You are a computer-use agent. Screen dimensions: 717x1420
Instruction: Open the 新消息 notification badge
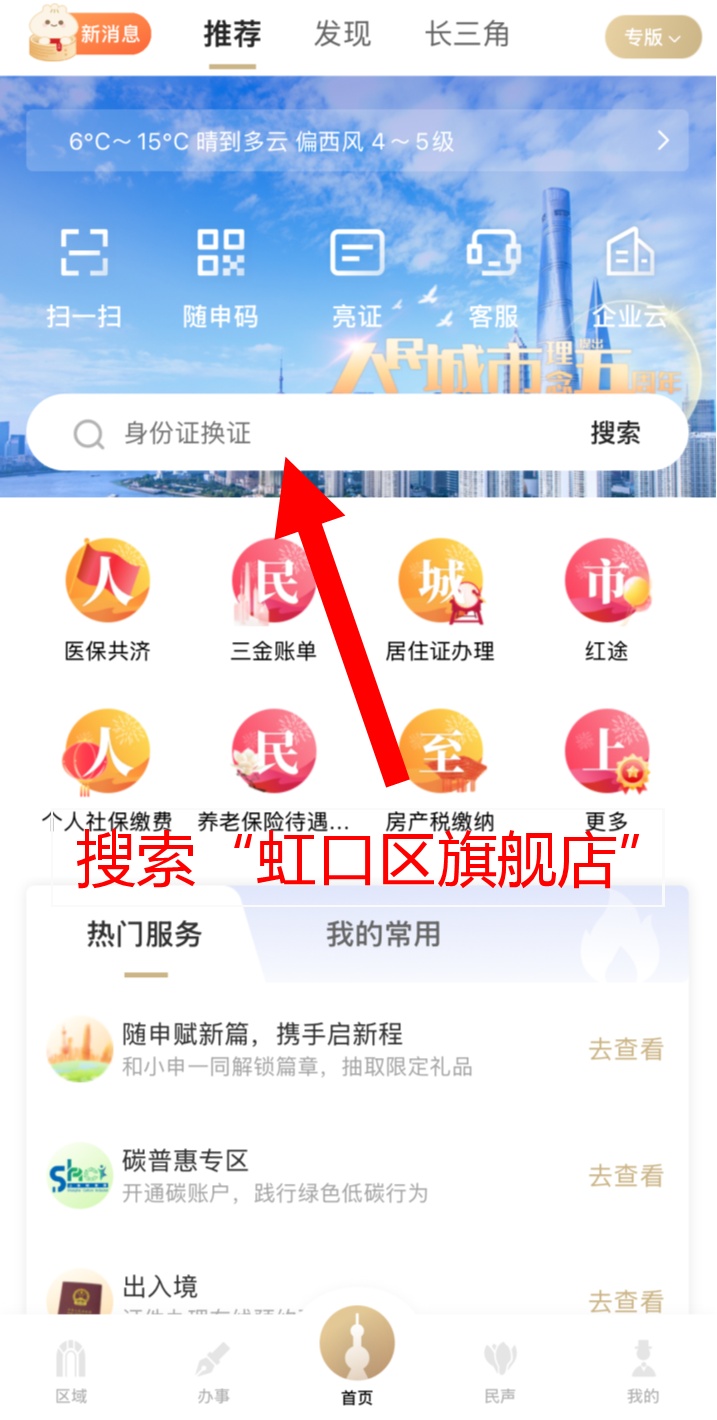(110, 35)
